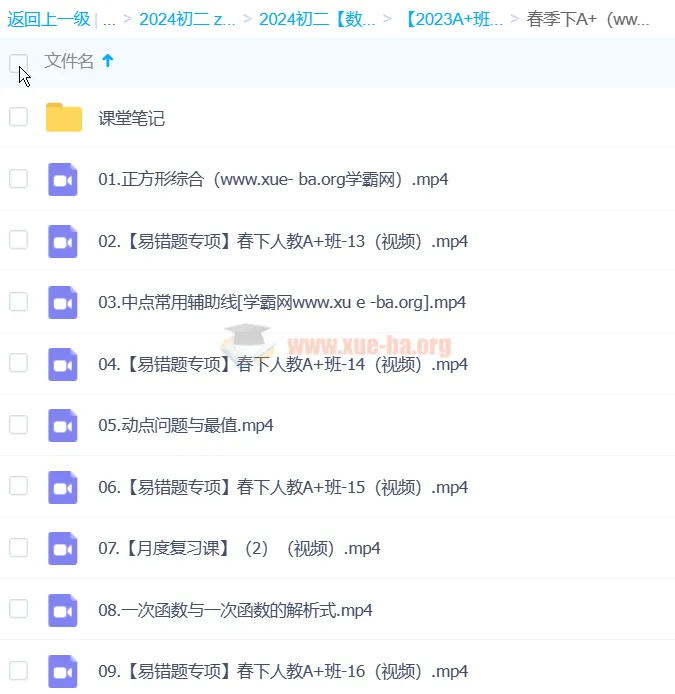675x694 pixels.
Task: Open 05.动点问题与最值.mp4
Action: click(186, 425)
